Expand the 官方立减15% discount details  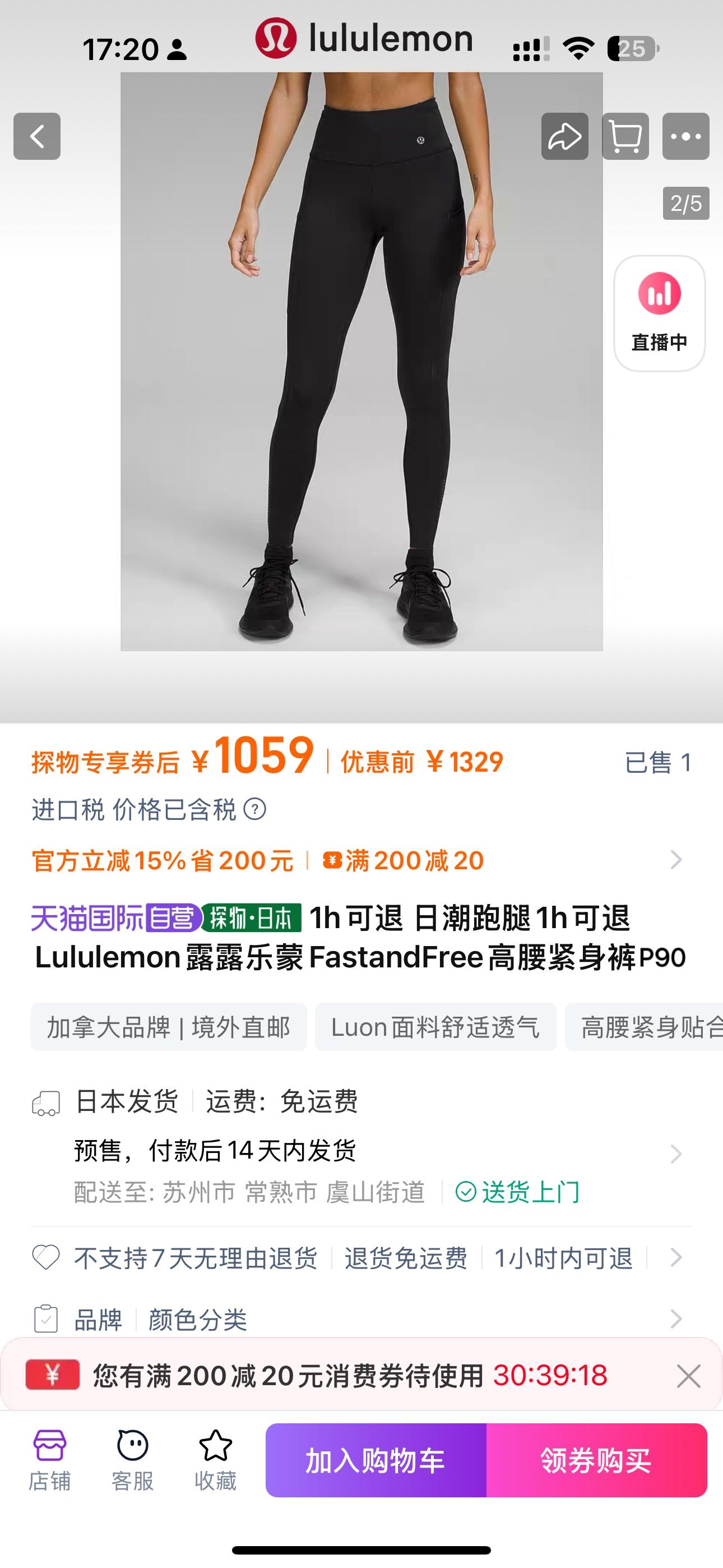tap(675, 860)
